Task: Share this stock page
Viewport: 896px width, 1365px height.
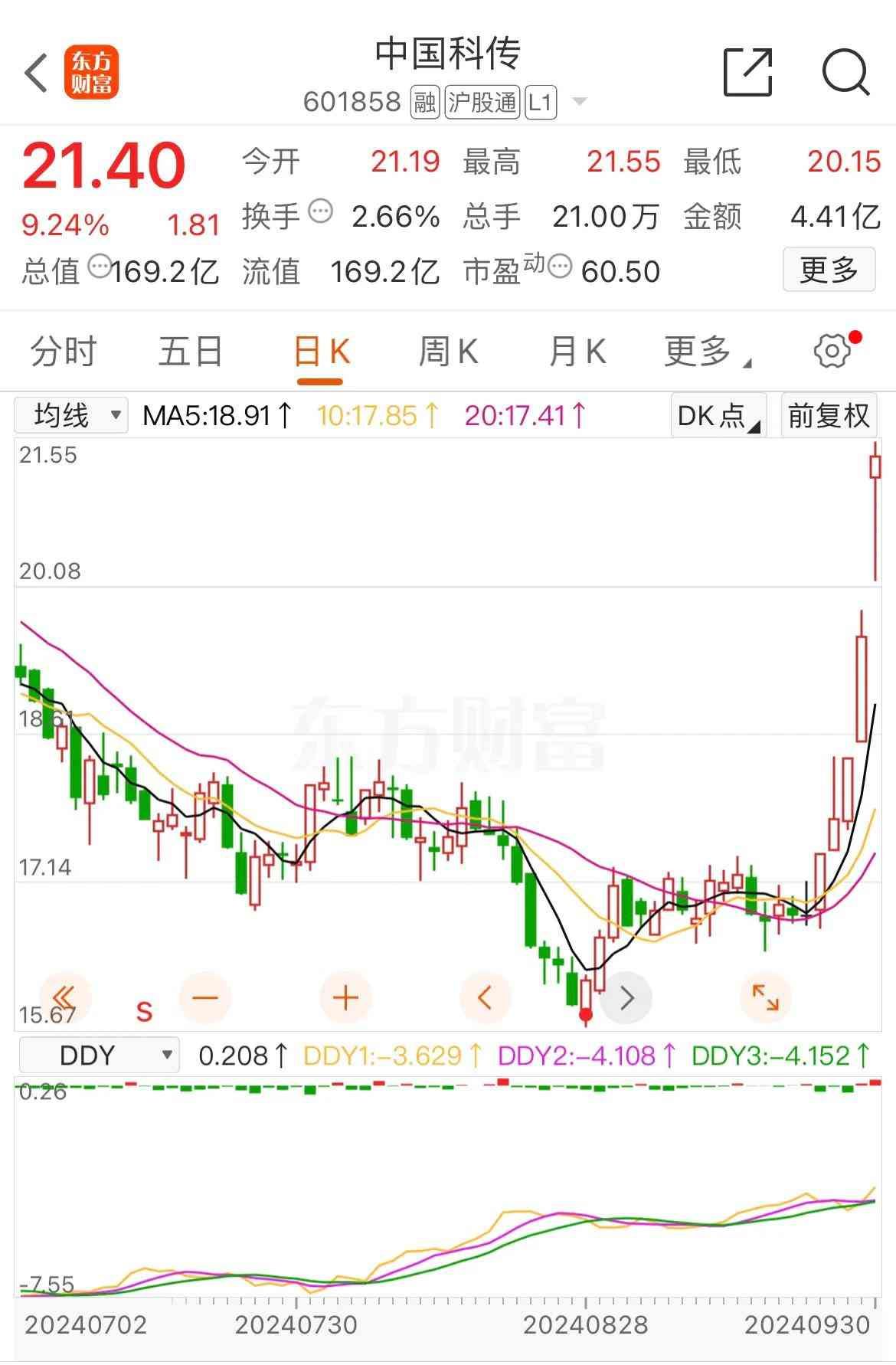Action: (x=747, y=73)
